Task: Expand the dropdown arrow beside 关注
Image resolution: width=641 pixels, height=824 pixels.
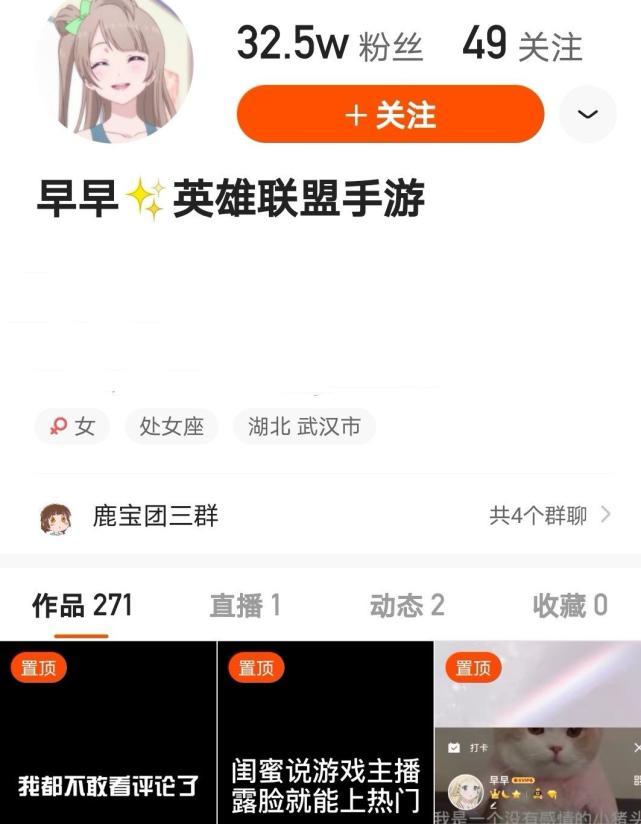Action: (587, 114)
